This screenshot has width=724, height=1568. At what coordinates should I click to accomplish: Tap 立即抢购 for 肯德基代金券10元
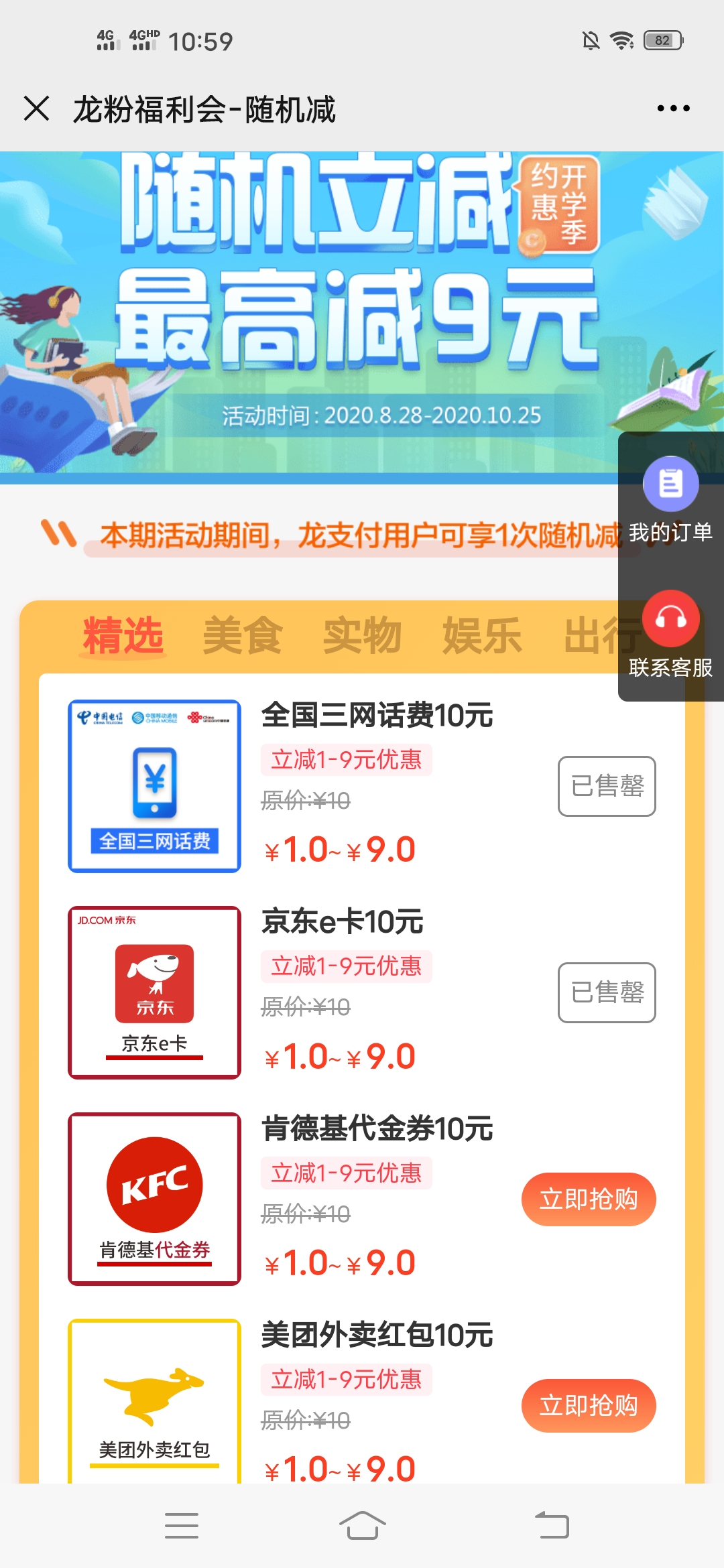tap(589, 1199)
